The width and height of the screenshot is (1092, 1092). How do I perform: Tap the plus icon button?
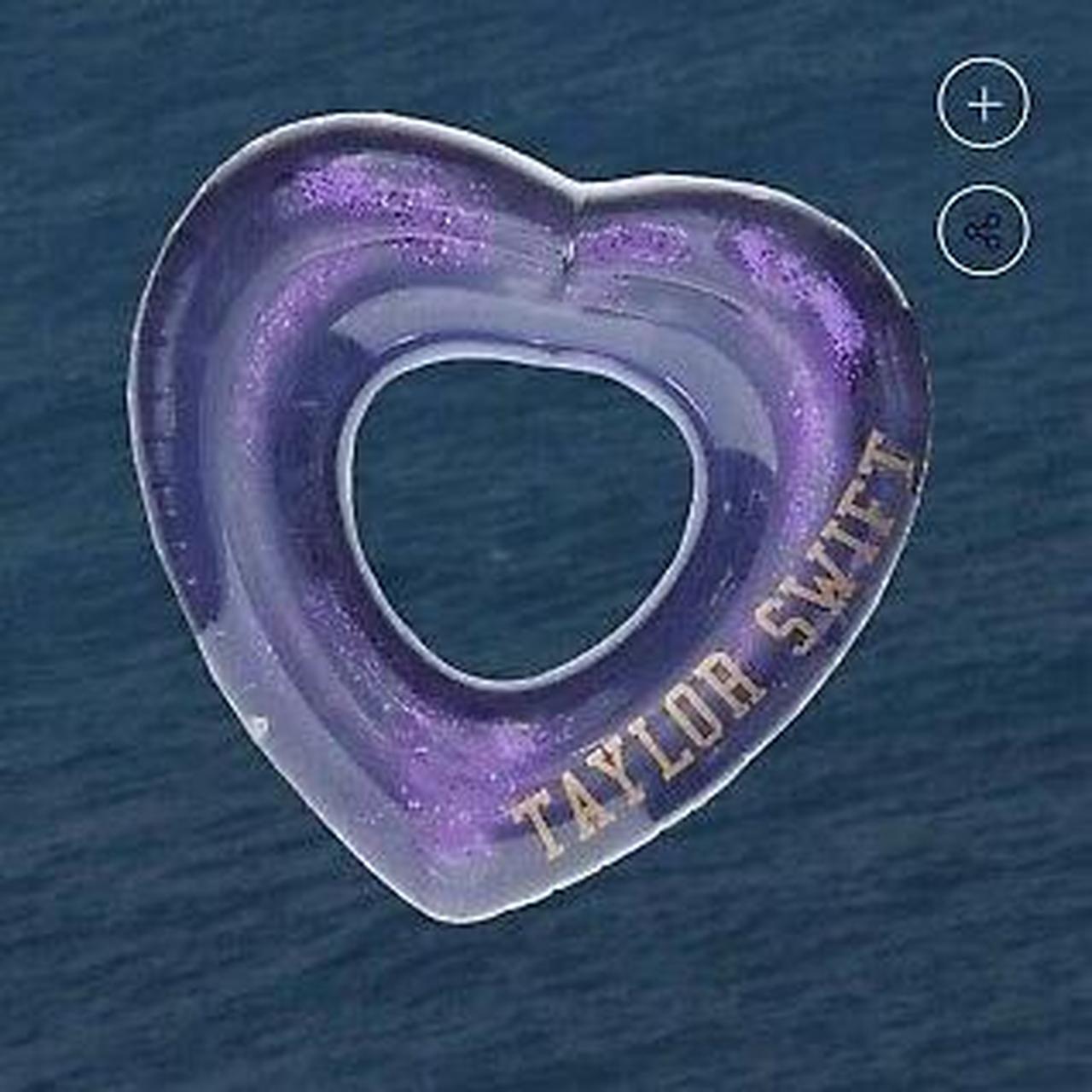(984, 104)
